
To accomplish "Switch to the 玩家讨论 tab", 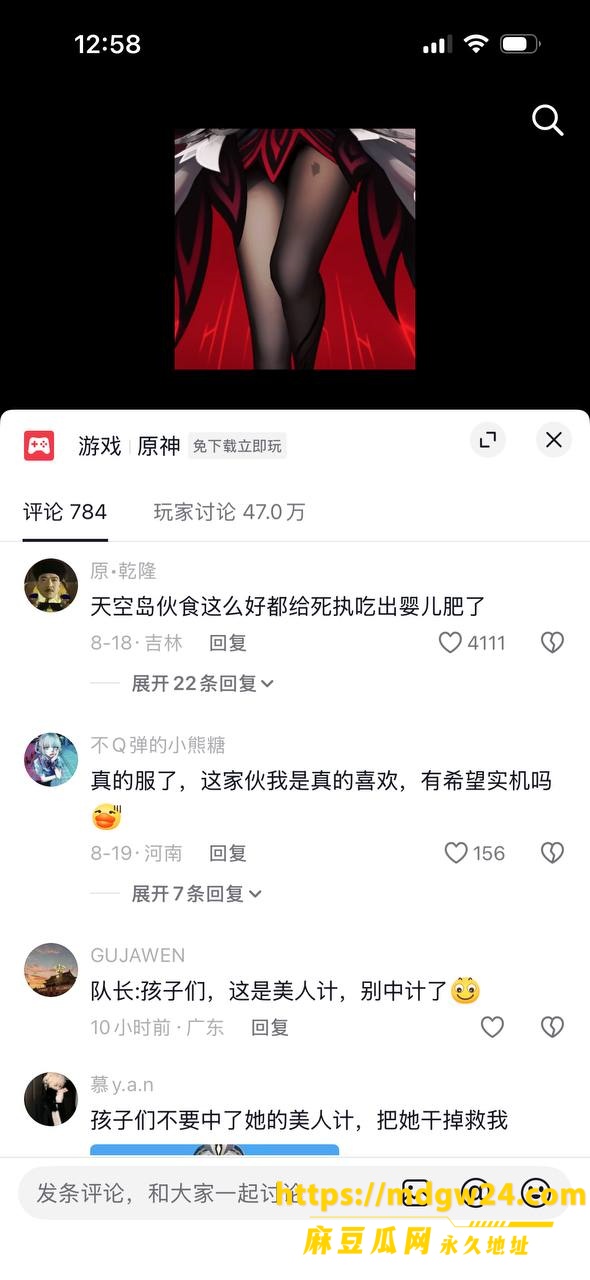I will [x=229, y=512].
